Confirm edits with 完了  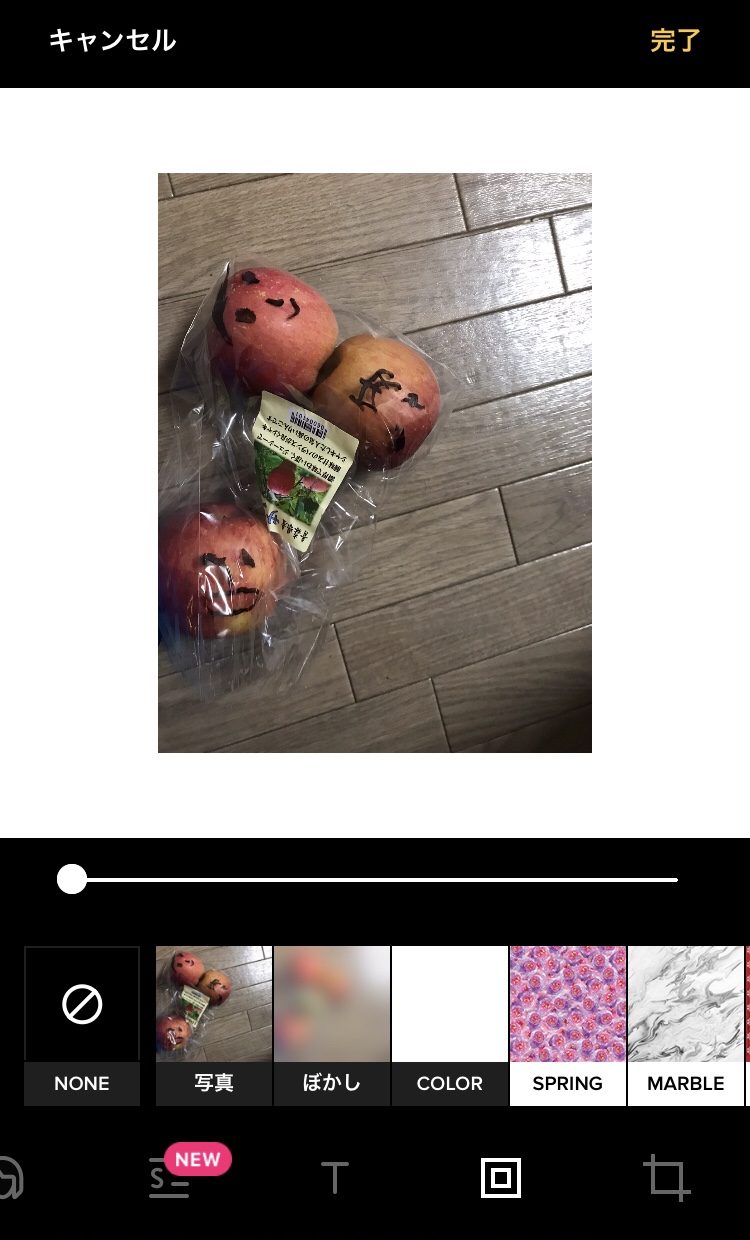click(x=675, y=41)
